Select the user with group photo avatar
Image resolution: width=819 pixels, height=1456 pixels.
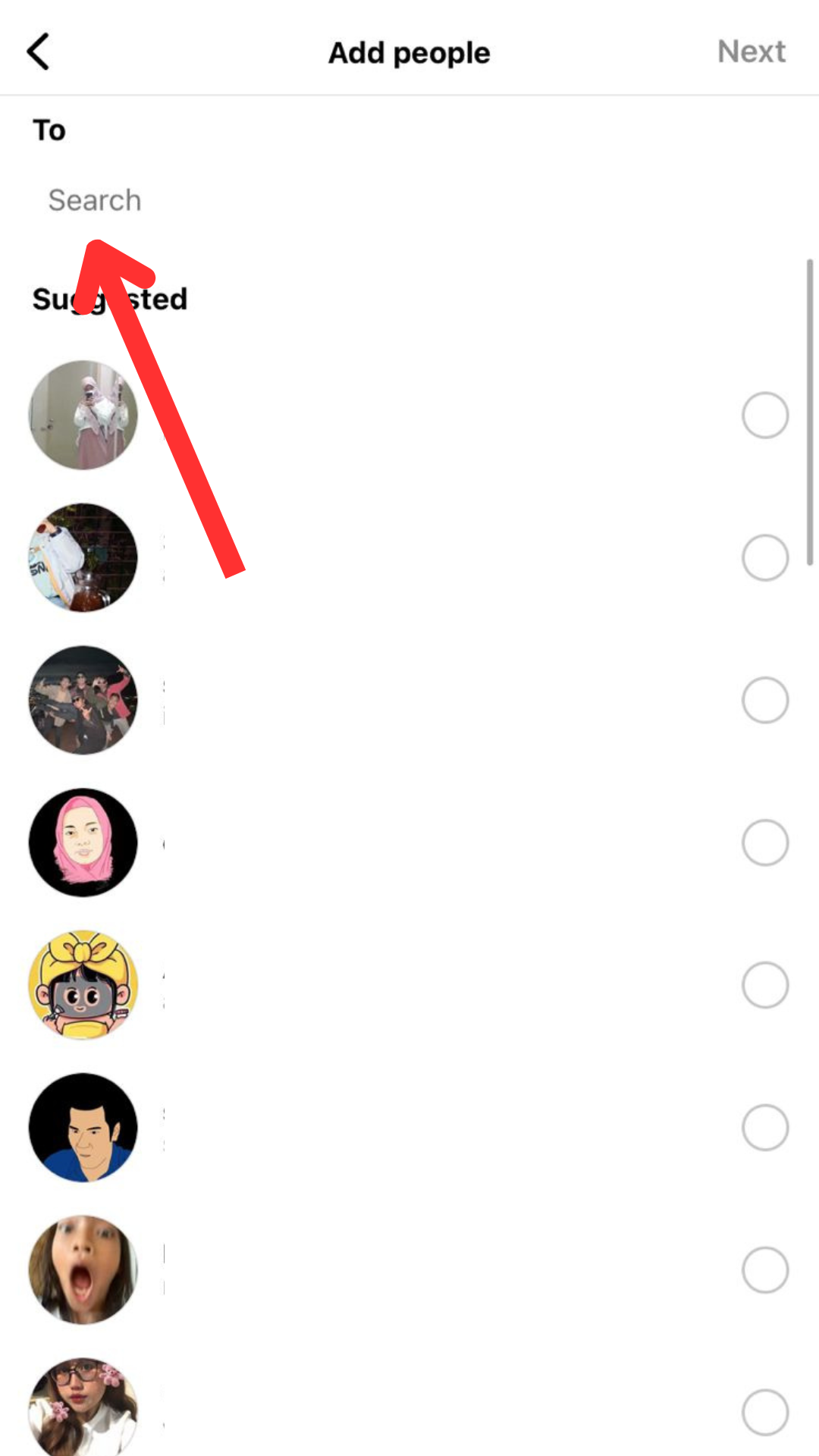click(x=764, y=700)
